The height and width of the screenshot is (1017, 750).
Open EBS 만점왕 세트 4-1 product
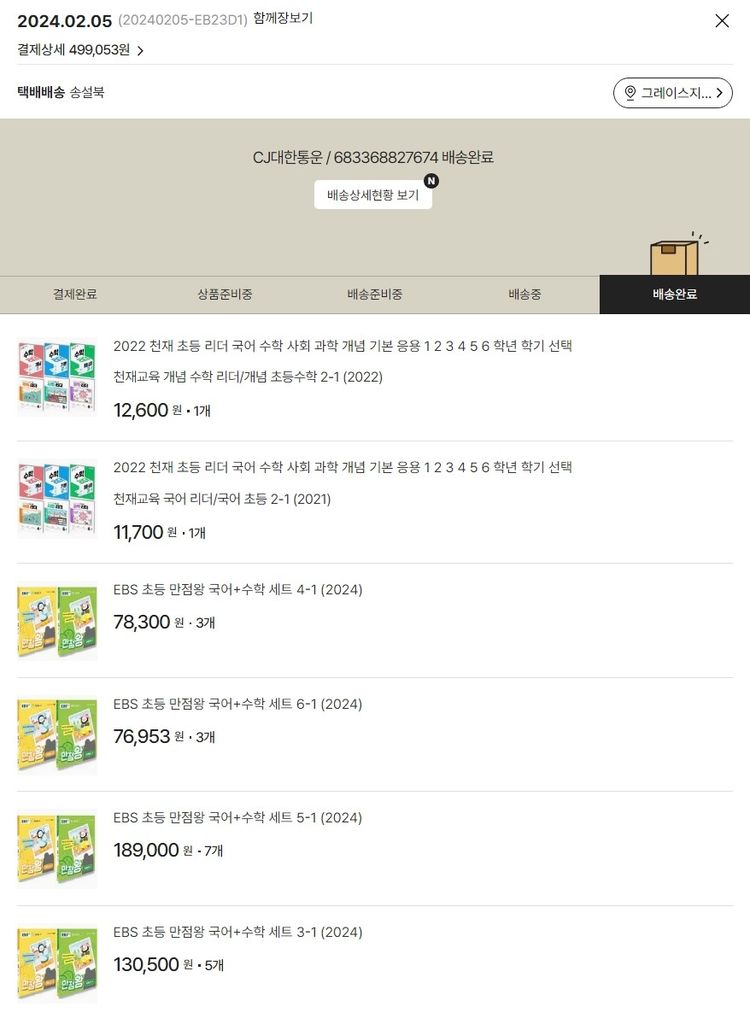point(238,590)
